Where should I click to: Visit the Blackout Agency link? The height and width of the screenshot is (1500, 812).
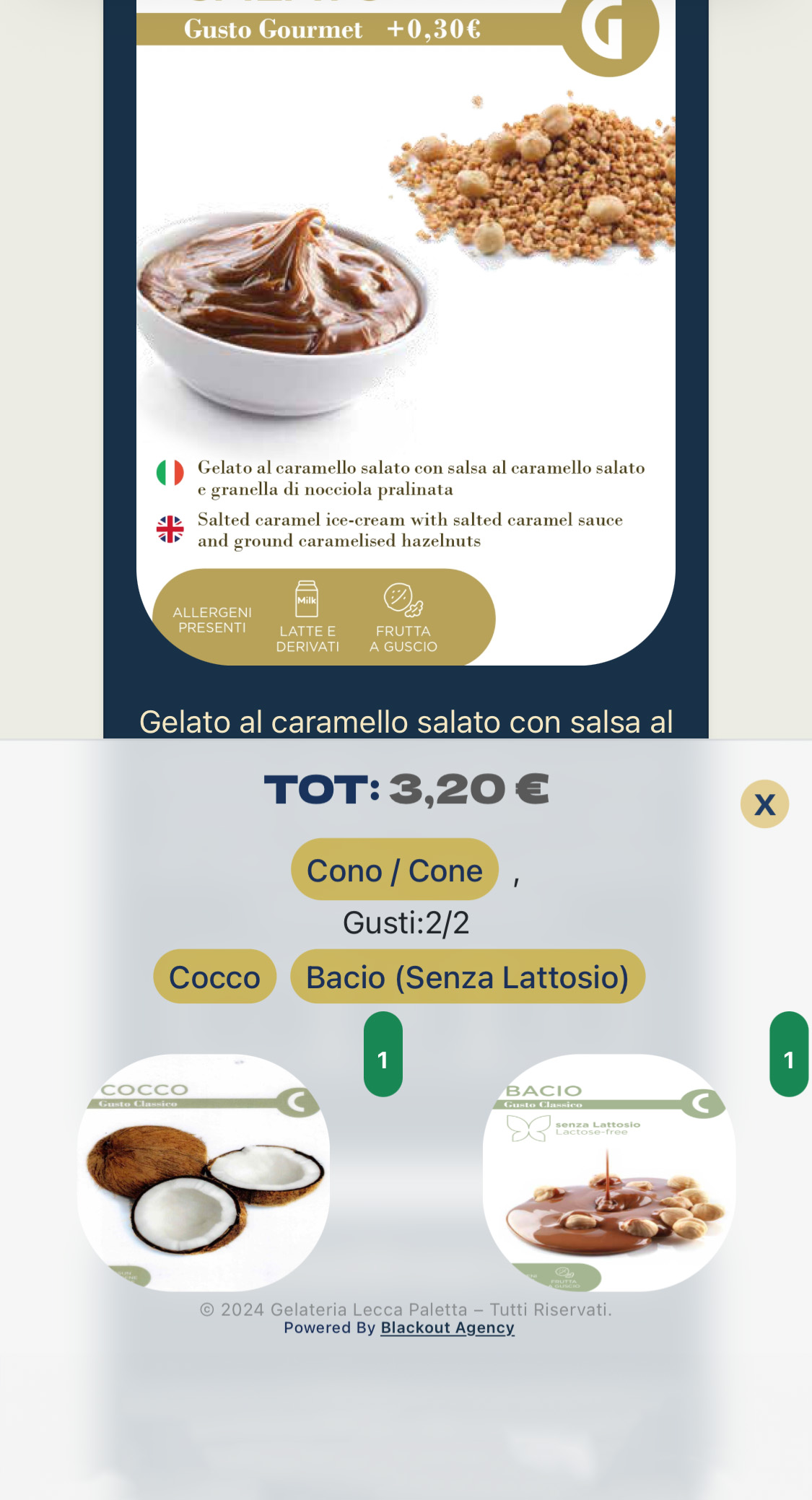click(x=447, y=1327)
